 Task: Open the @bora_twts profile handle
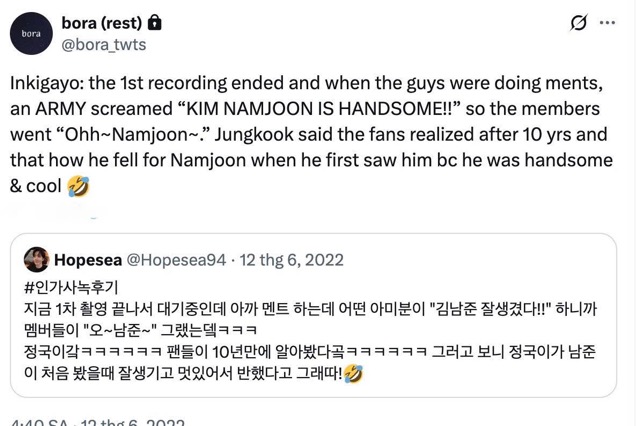point(105,44)
